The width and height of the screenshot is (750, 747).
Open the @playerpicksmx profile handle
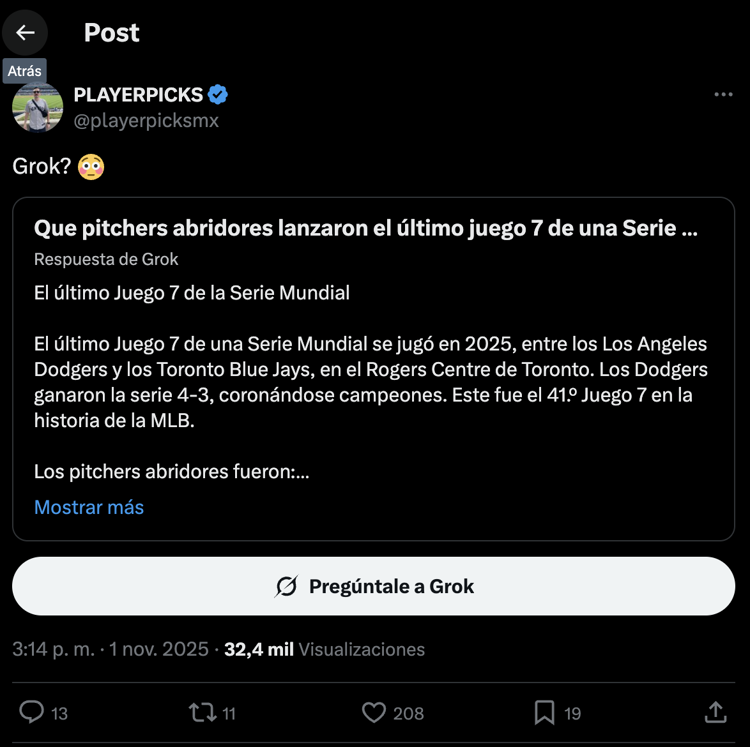[x=146, y=121]
